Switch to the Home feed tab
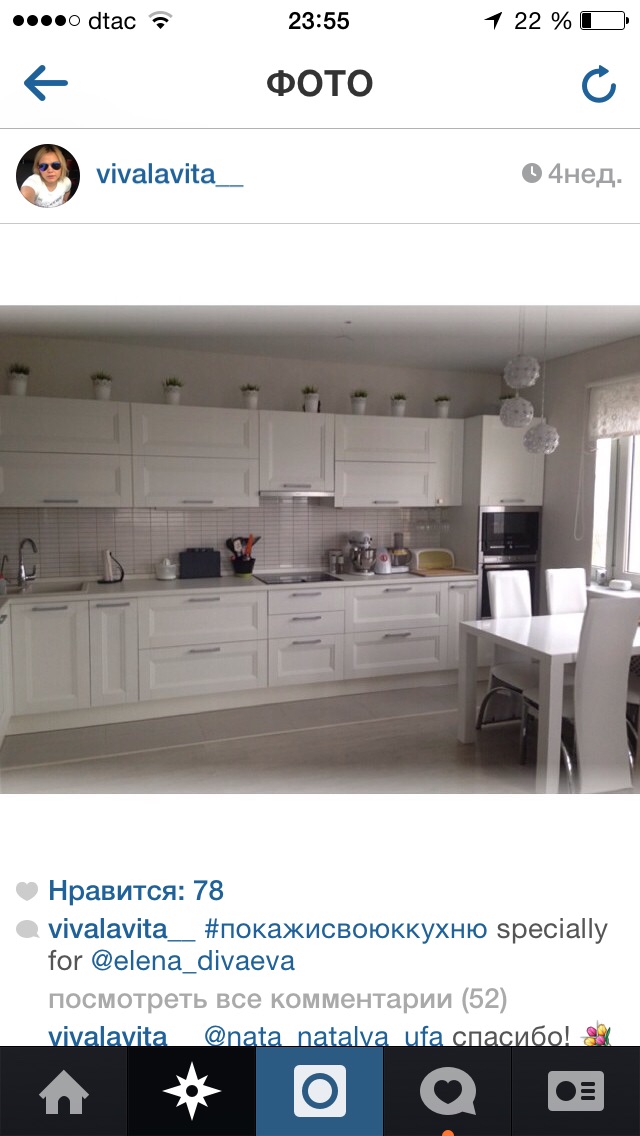The width and height of the screenshot is (640, 1136). [x=64, y=1091]
